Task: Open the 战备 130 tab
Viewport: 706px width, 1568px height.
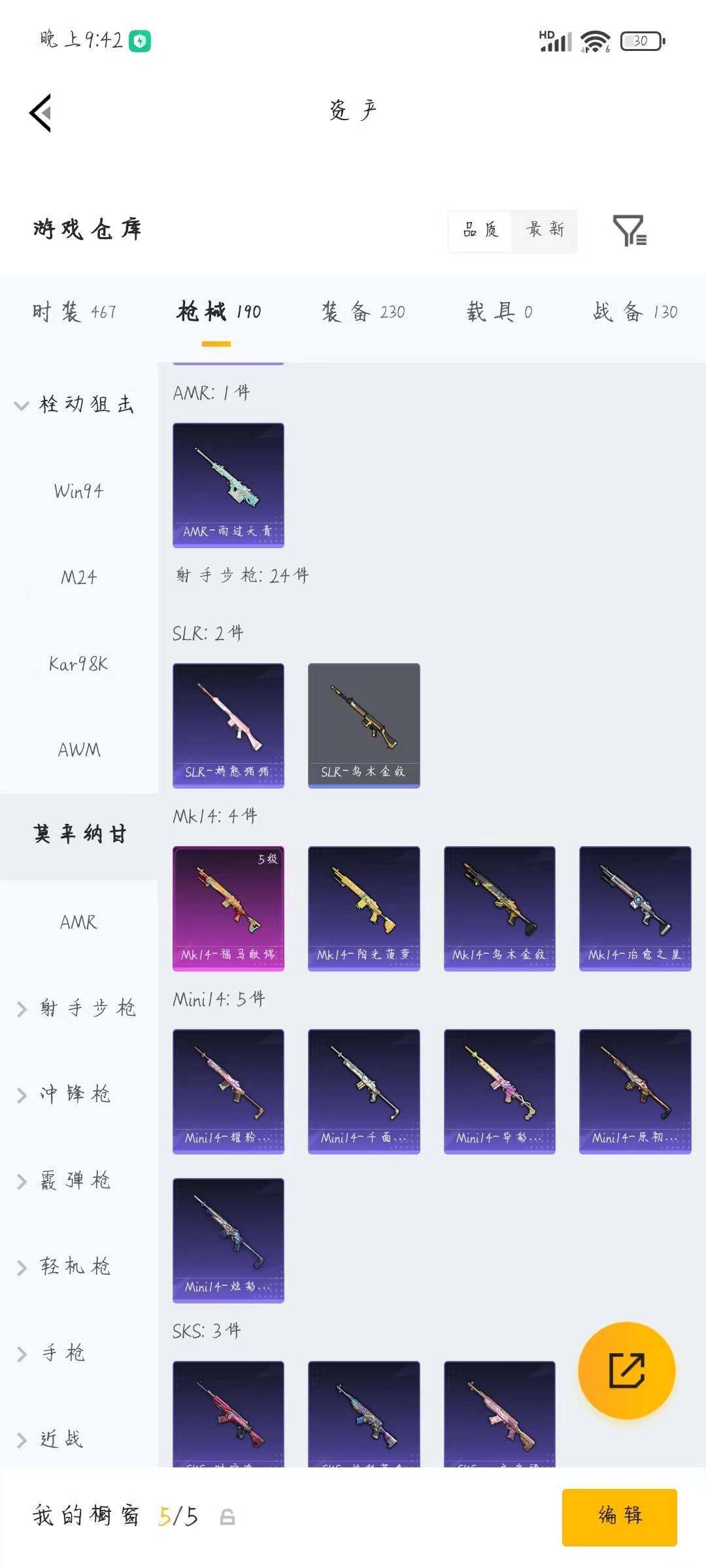Action: [635, 312]
